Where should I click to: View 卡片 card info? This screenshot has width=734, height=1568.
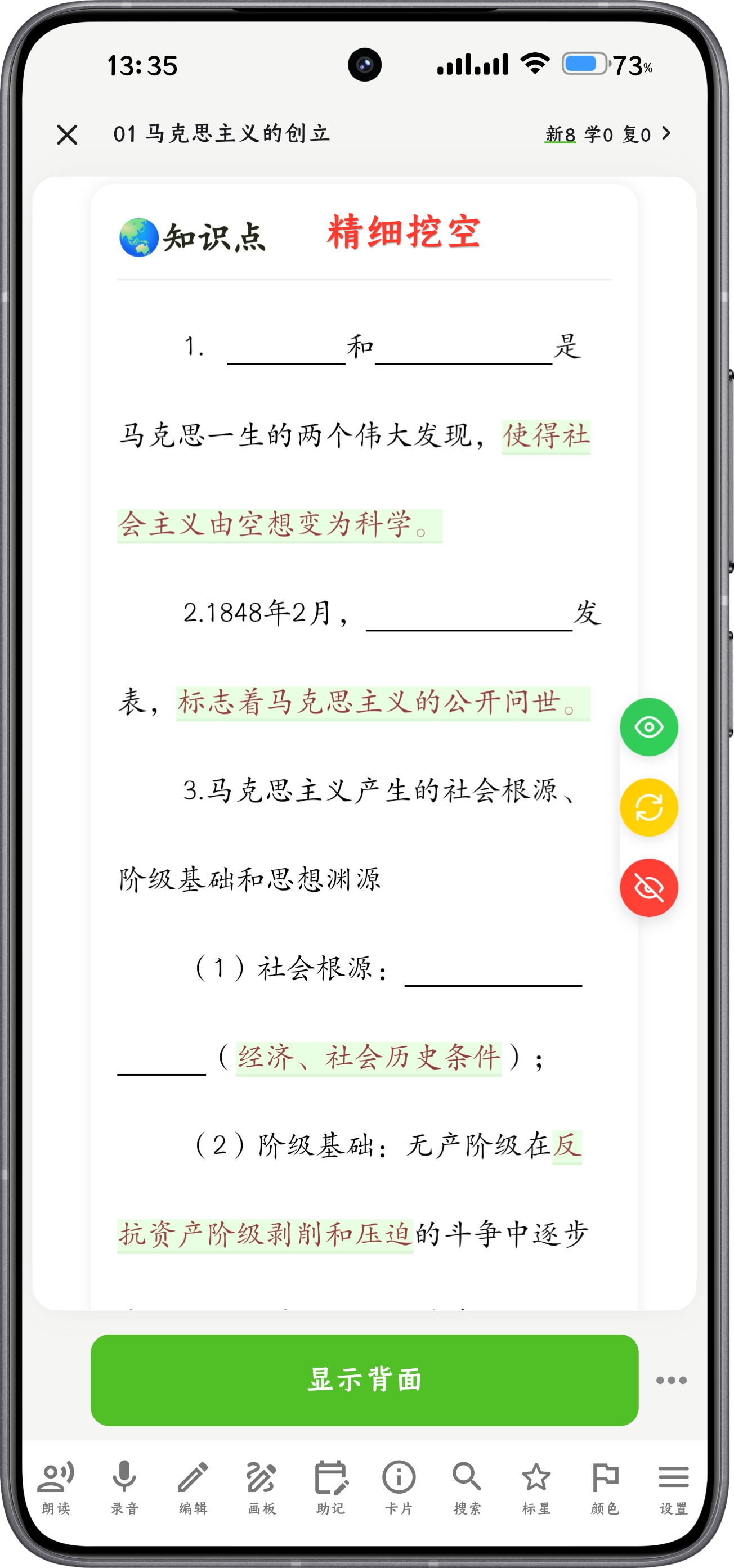(x=399, y=1487)
